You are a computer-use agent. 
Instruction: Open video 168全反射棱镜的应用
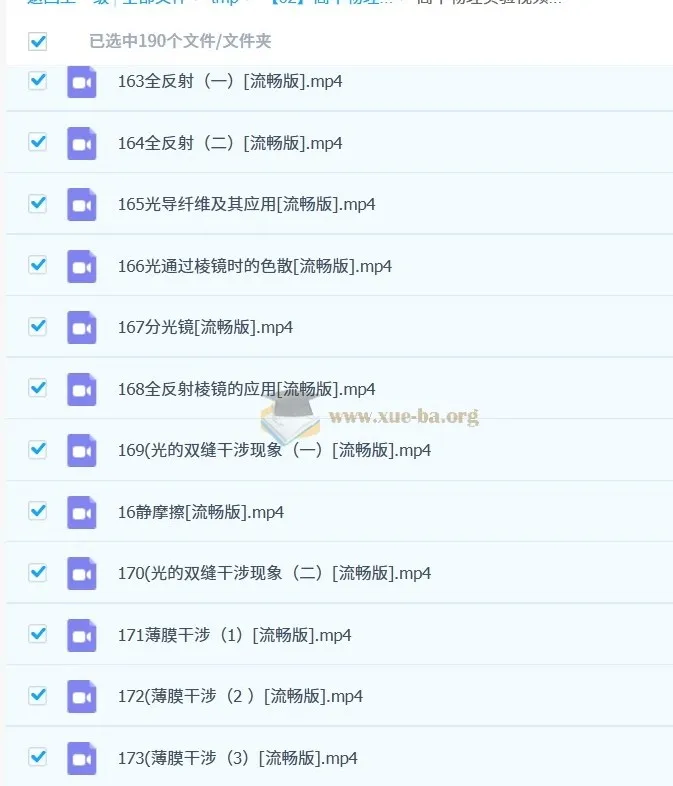pos(246,389)
